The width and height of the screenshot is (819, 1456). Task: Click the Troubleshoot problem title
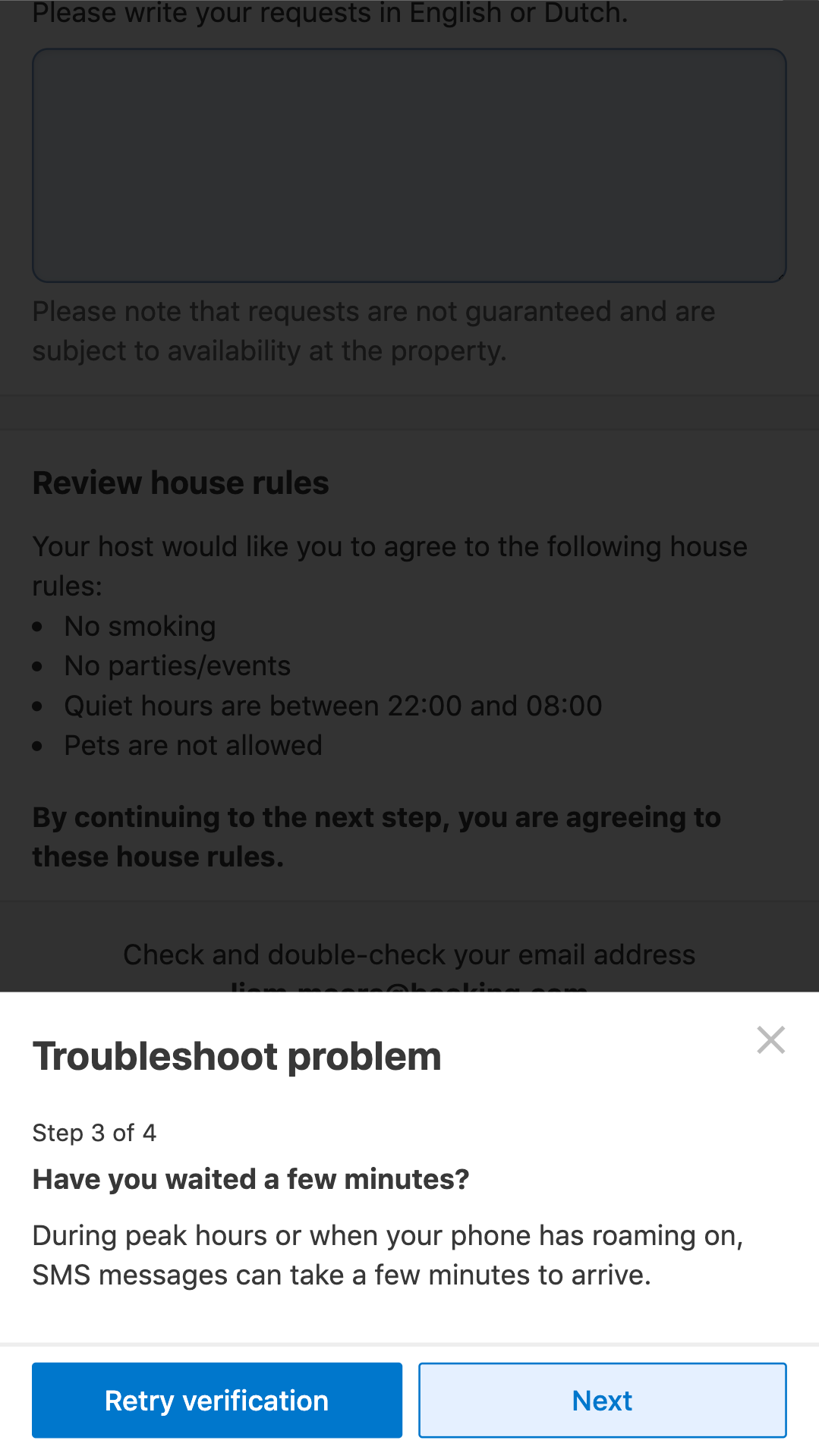(x=236, y=1055)
